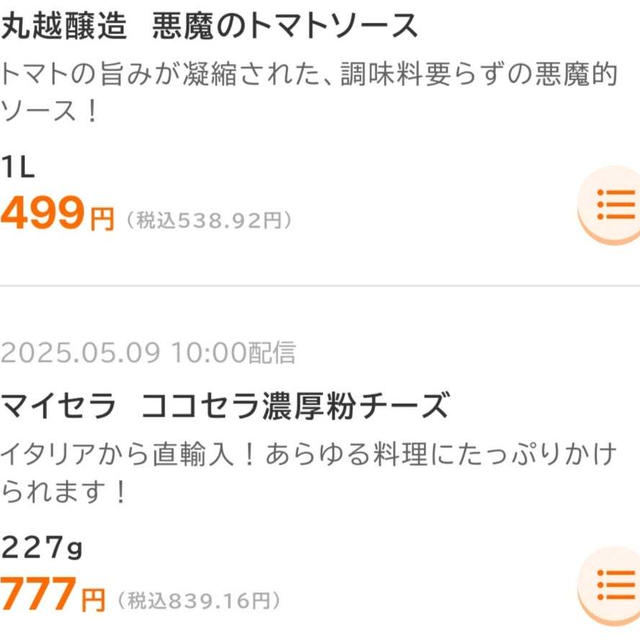The height and width of the screenshot is (640, 640).
Task: Open the 丸越醸造 悪魔のトマトソース item
Action: pyautogui.click(x=210, y=27)
